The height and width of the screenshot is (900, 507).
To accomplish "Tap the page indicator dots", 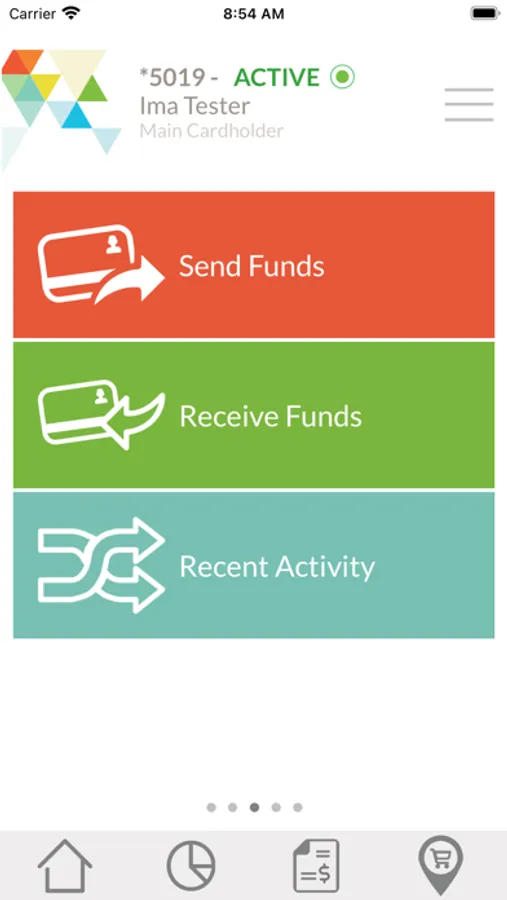I will click(x=254, y=808).
